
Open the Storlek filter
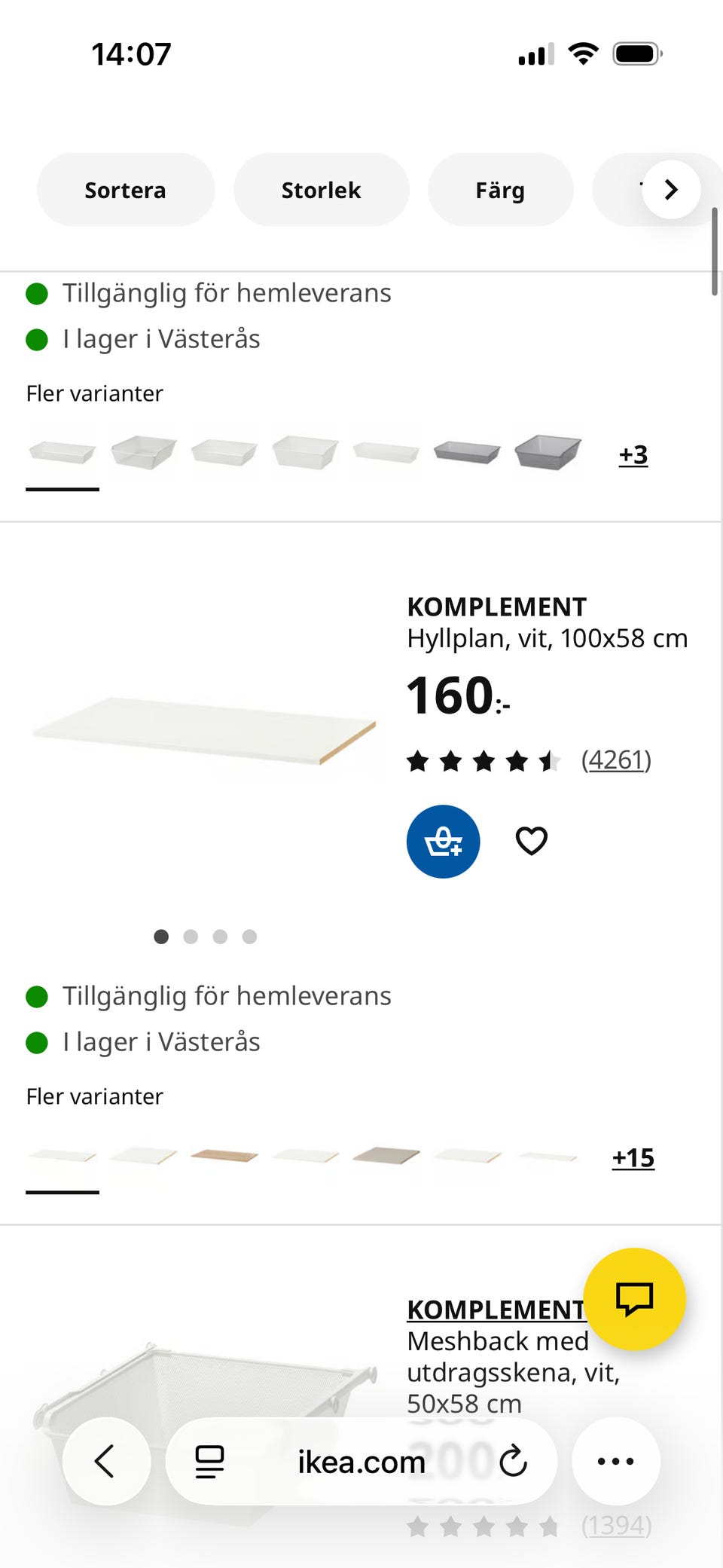tap(321, 190)
